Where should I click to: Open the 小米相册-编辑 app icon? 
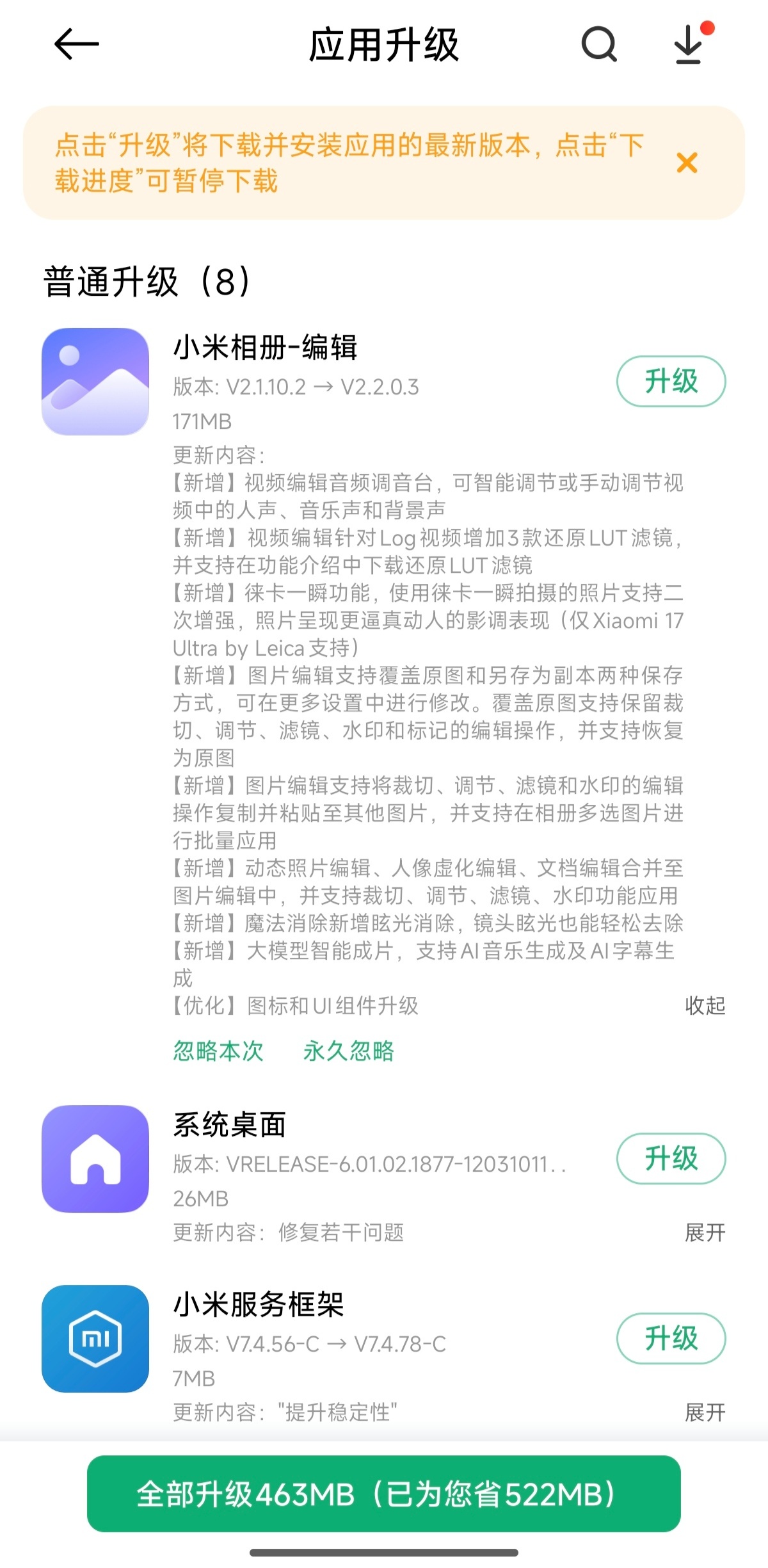click(95, 382)
